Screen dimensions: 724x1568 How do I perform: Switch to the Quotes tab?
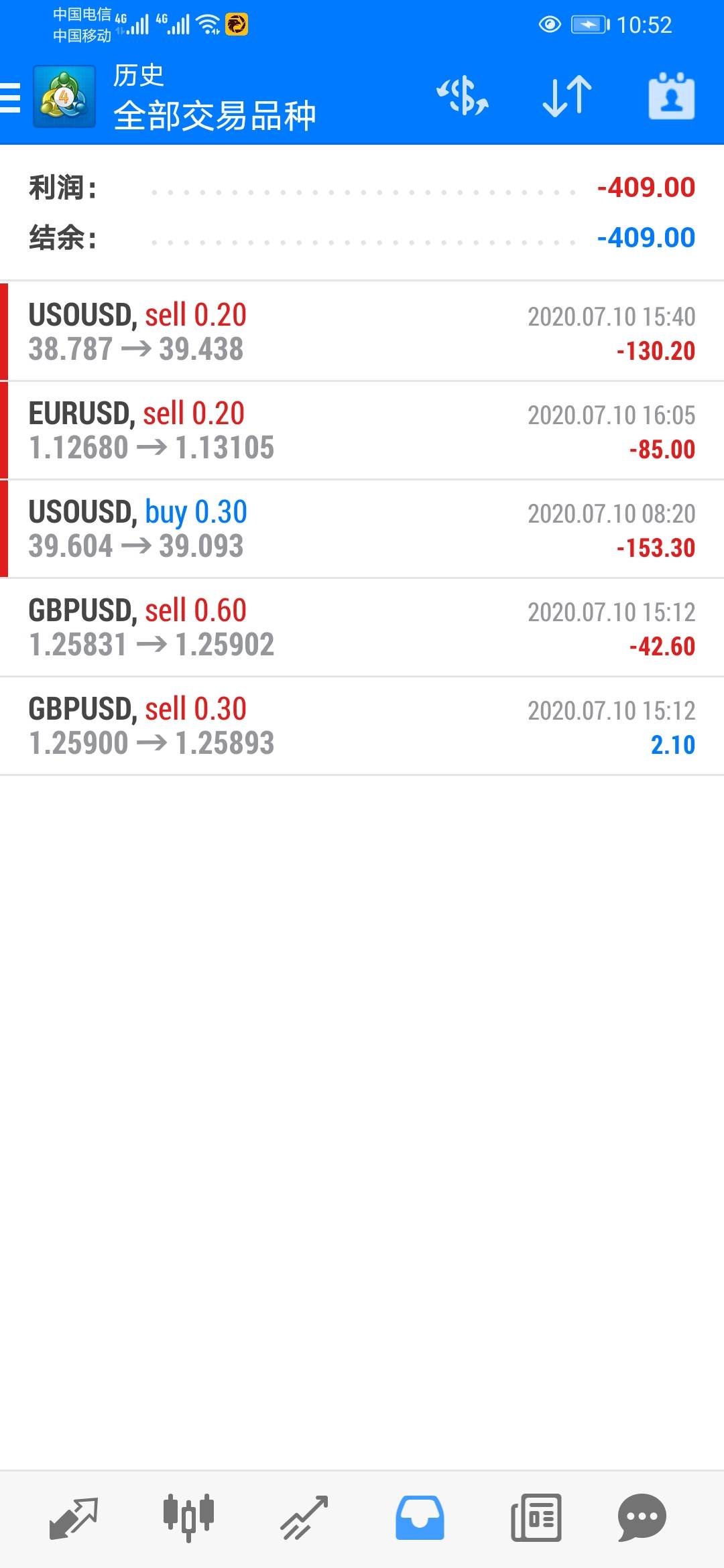tap(74, 1517)
